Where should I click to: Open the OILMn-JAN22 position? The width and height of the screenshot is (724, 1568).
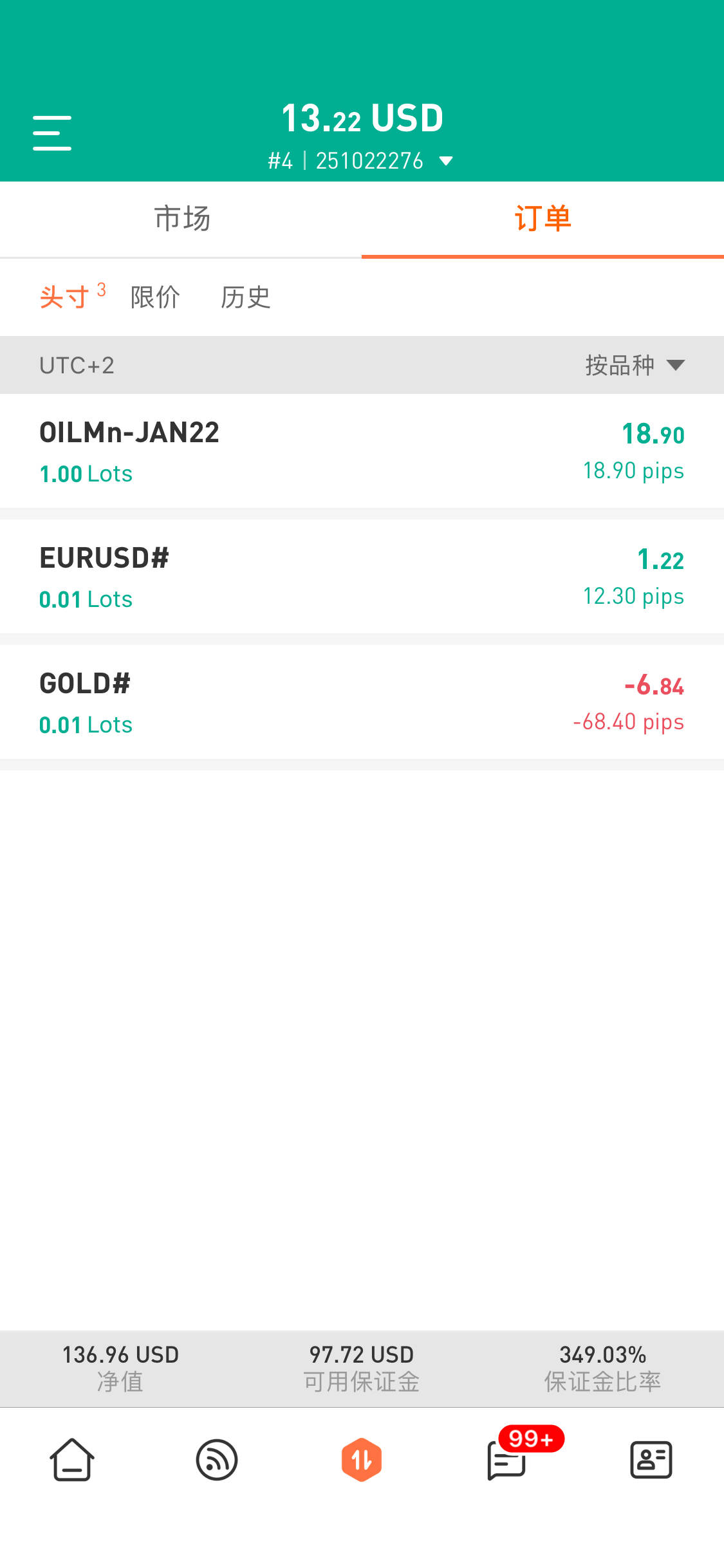click(x=362, y=451)
